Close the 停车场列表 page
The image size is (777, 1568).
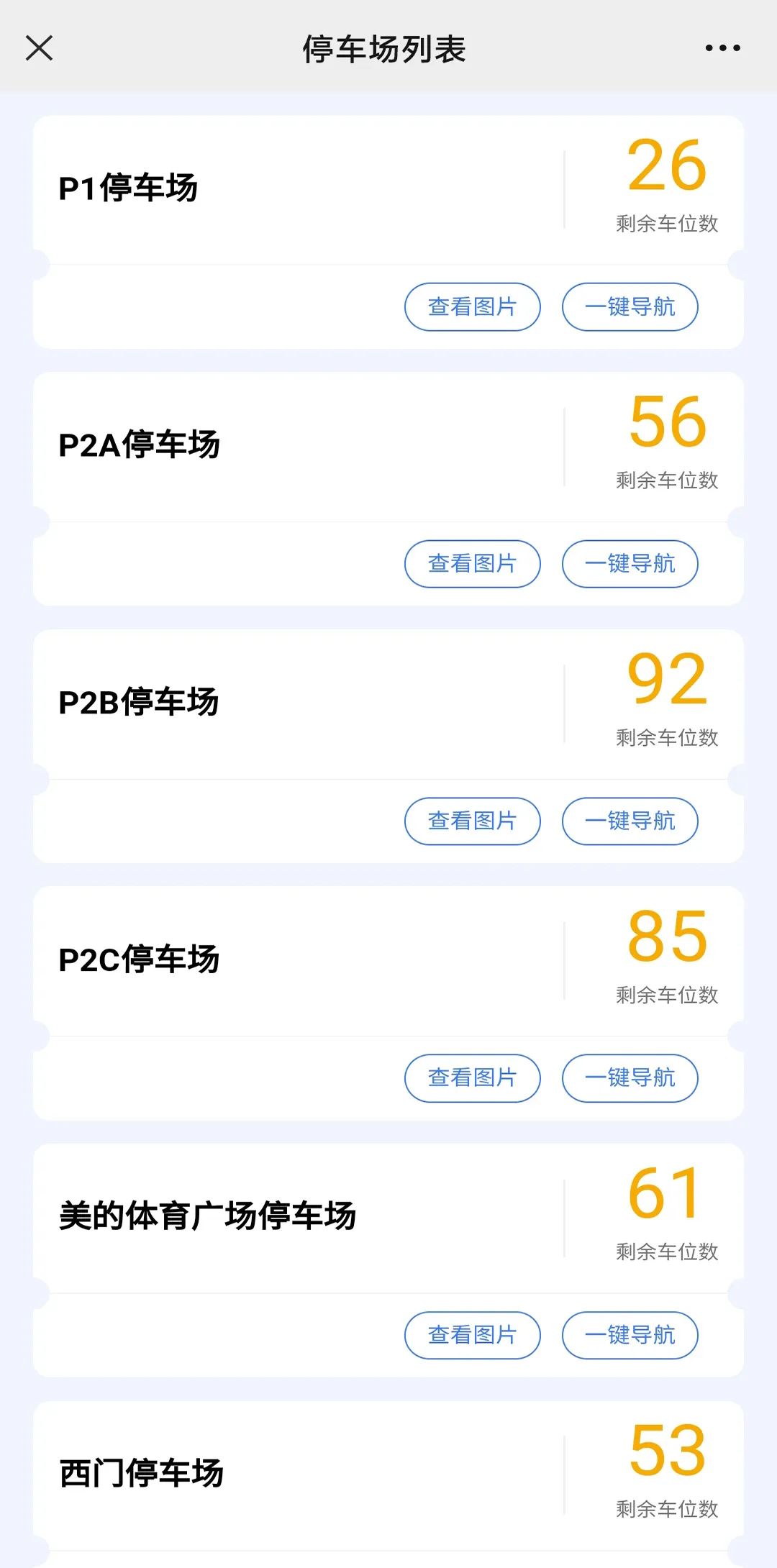39,48
